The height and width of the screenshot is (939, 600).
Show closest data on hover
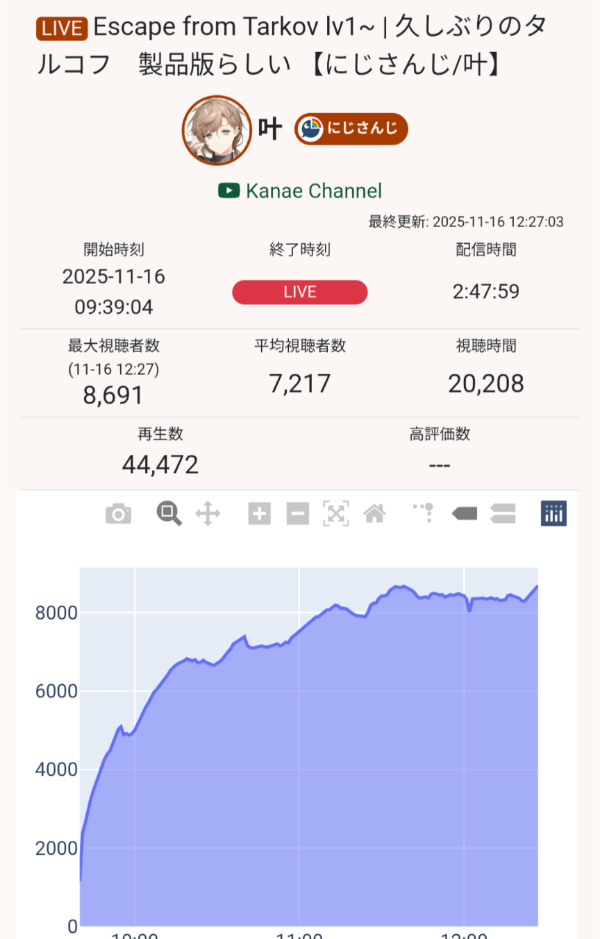pyautogui.click(x=464, y=514)
